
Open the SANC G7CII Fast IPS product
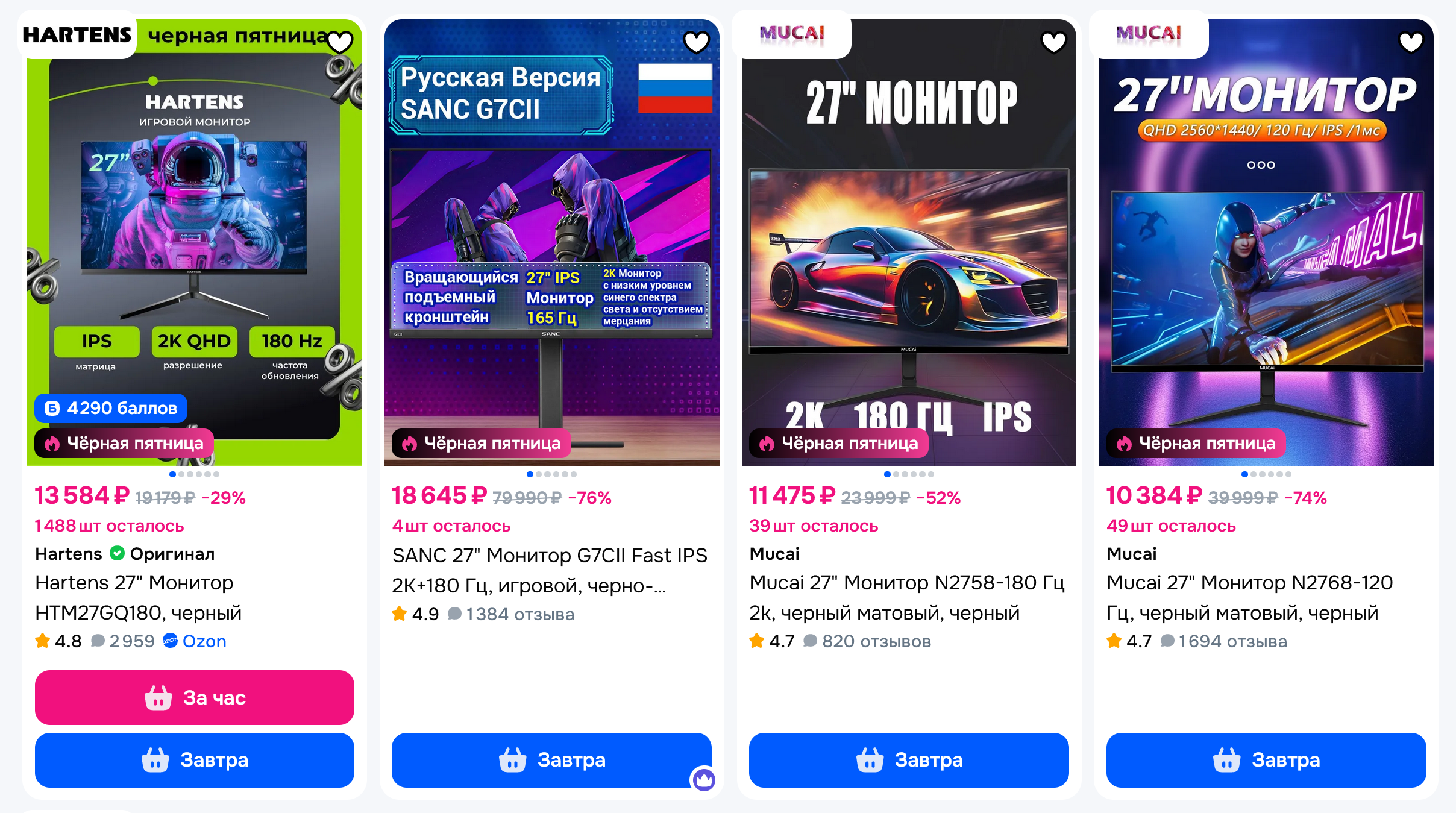pyautogui.click(x=549, y=570)
